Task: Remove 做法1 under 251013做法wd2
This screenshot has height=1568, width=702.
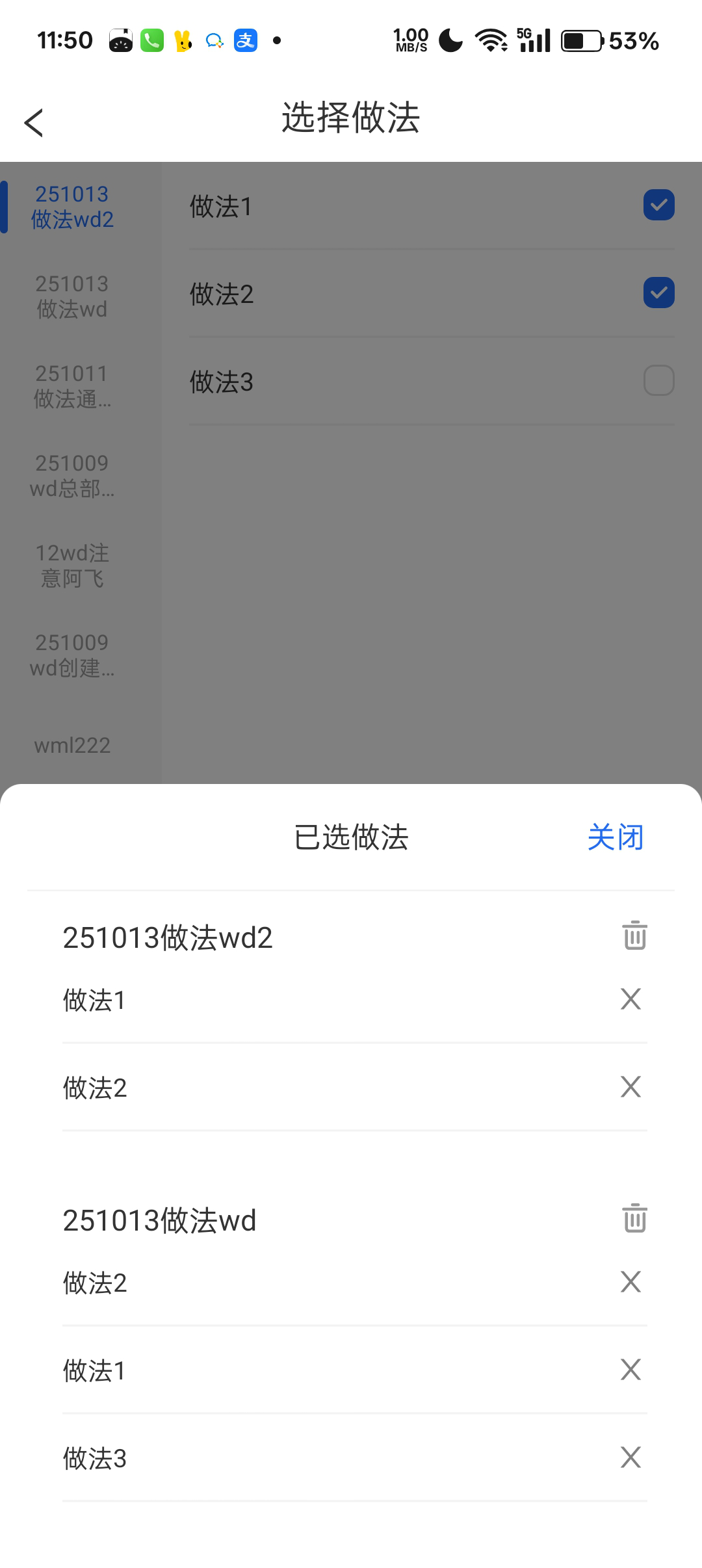Action: tap(630, 999)
